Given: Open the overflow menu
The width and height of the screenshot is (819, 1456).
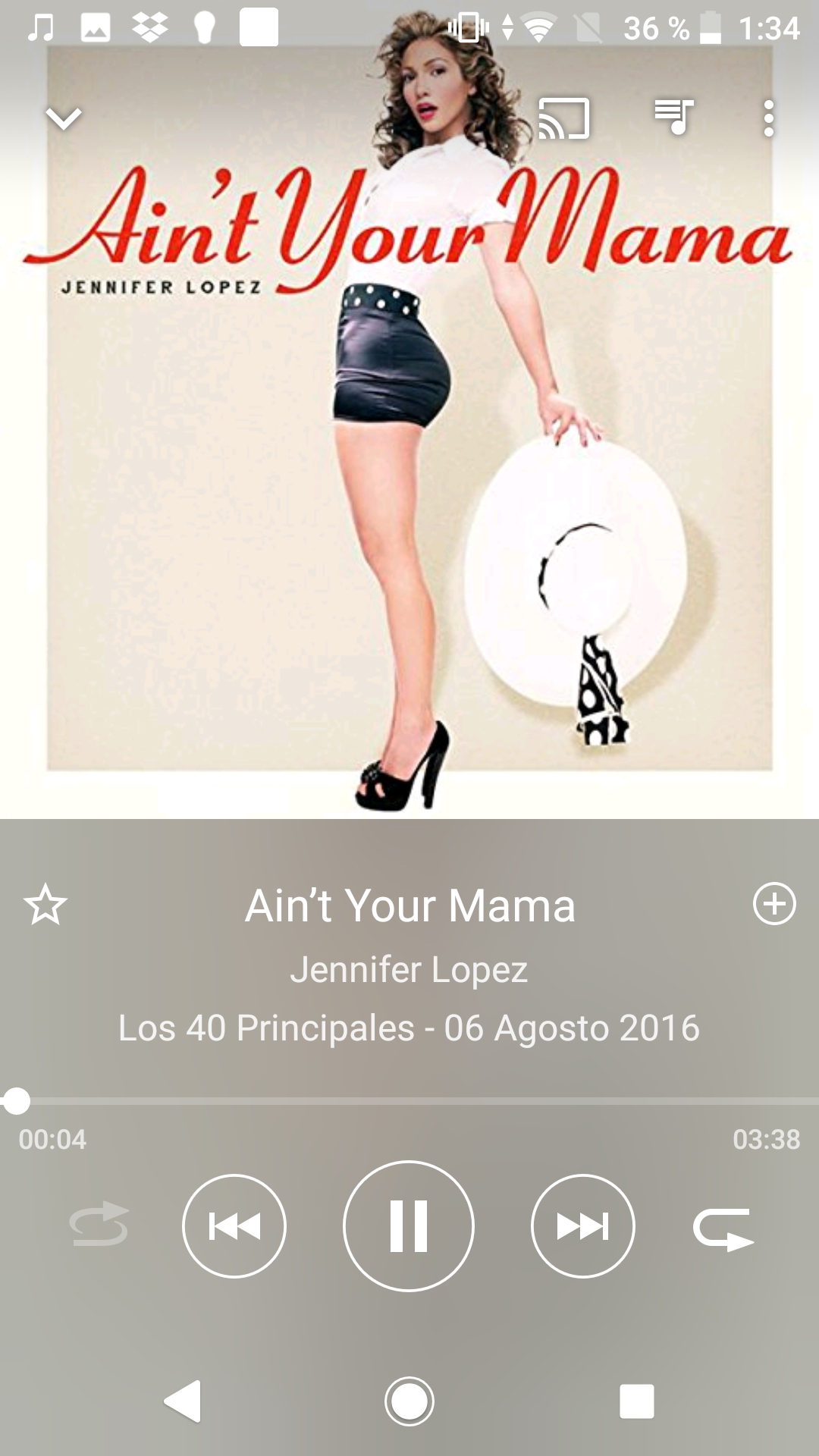Looking at the screenshot, I should pos(768,118).
